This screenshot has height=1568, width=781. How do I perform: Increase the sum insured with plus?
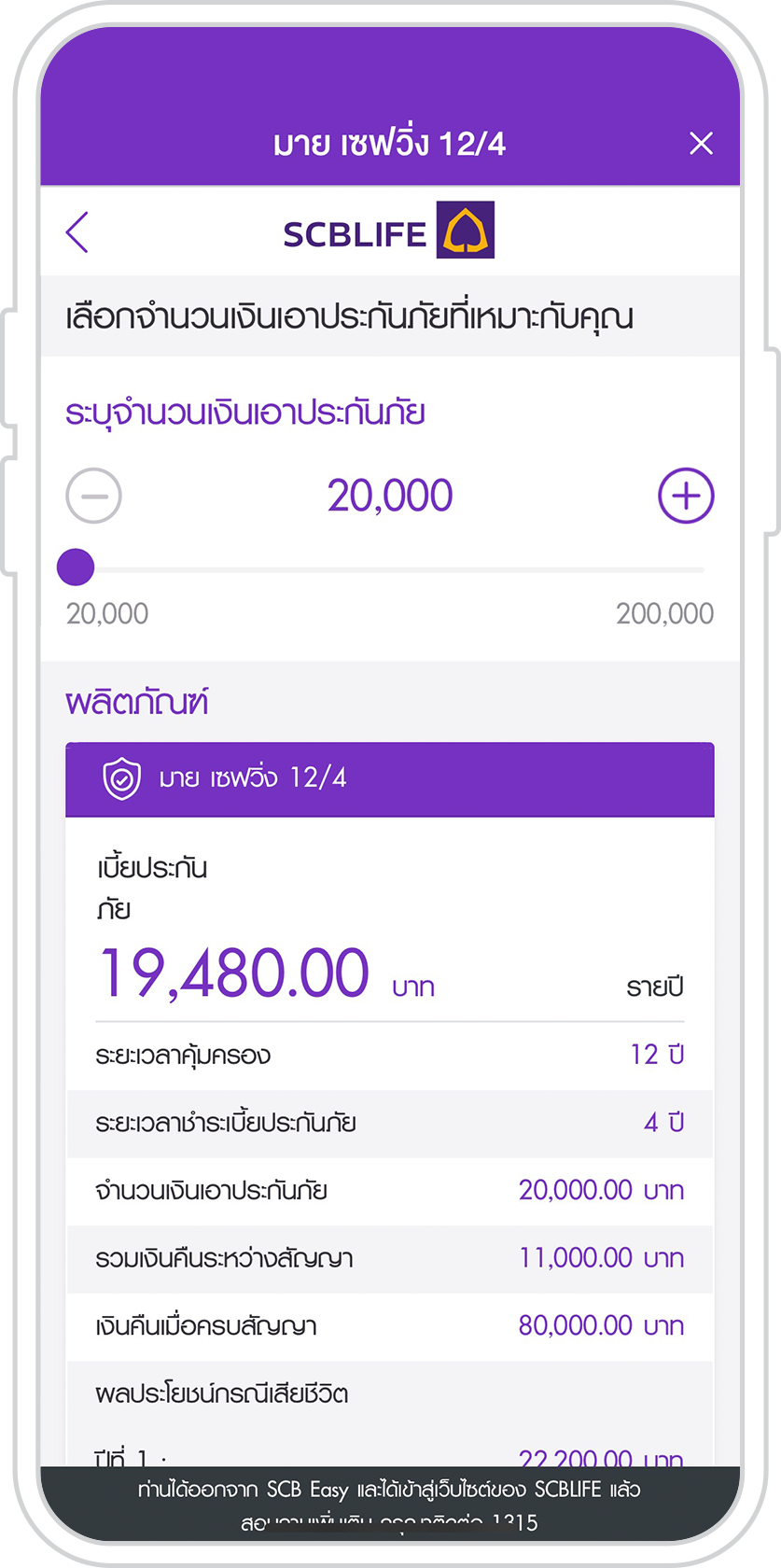686,496
